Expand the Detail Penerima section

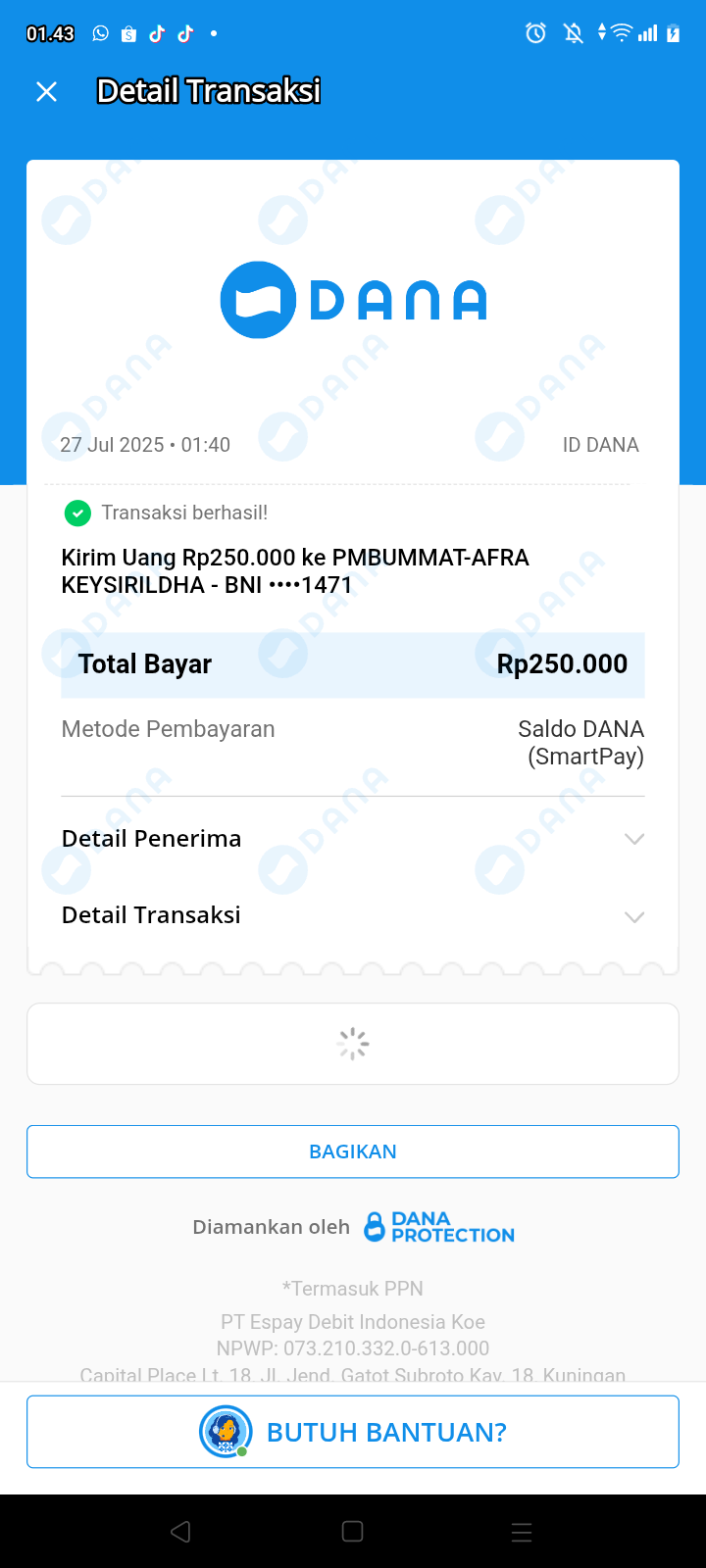pyautogui.click(x=633, y=839)
